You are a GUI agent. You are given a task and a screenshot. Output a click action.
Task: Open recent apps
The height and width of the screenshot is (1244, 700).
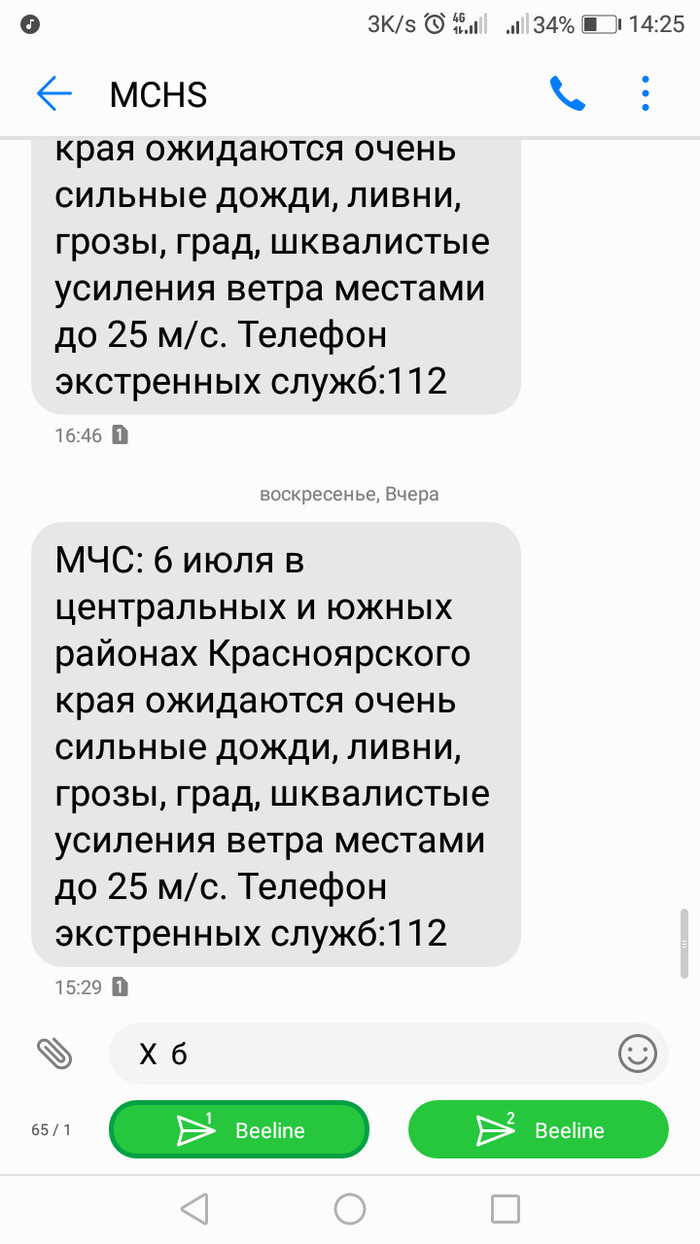(505, 1209)
